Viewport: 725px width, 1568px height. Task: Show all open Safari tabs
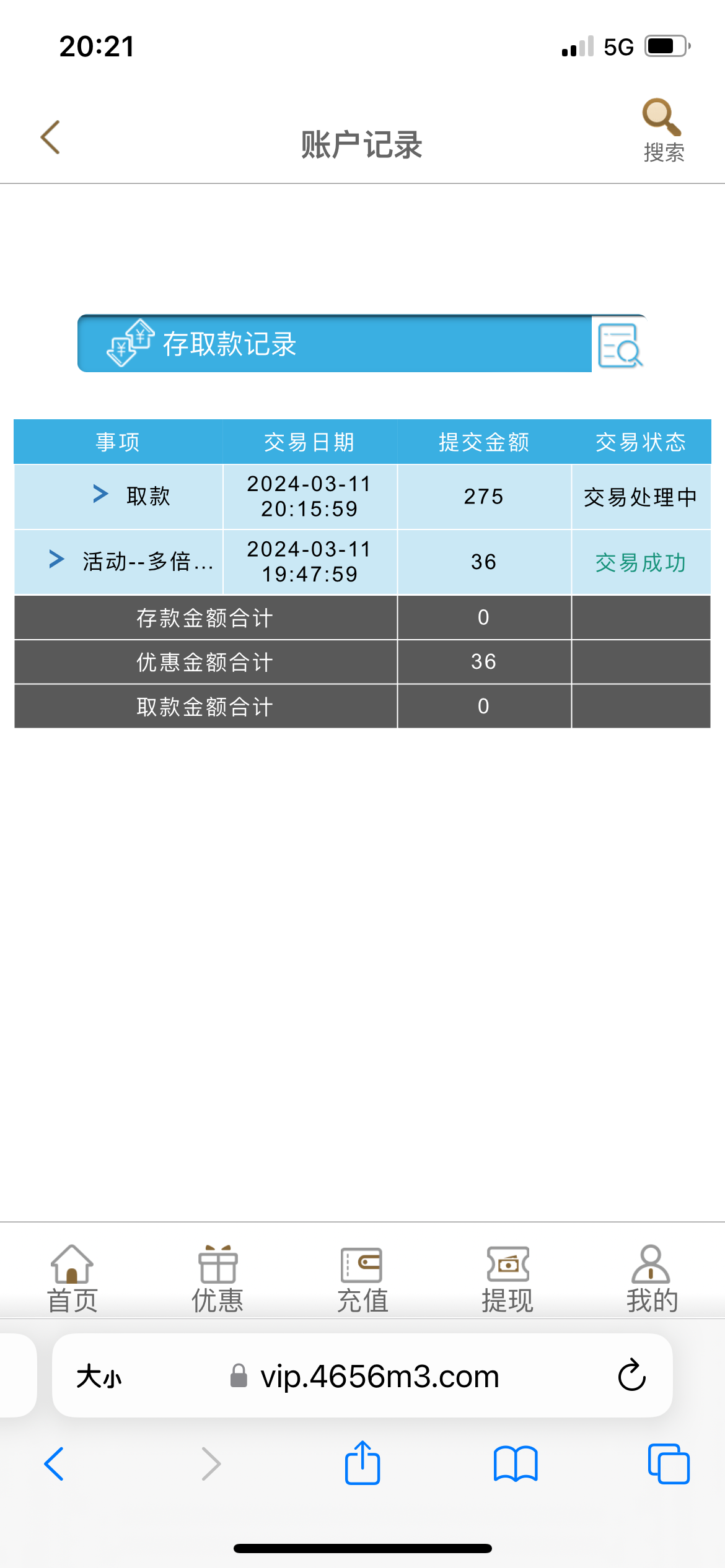pyautogui.click(x=668, y=1464)
